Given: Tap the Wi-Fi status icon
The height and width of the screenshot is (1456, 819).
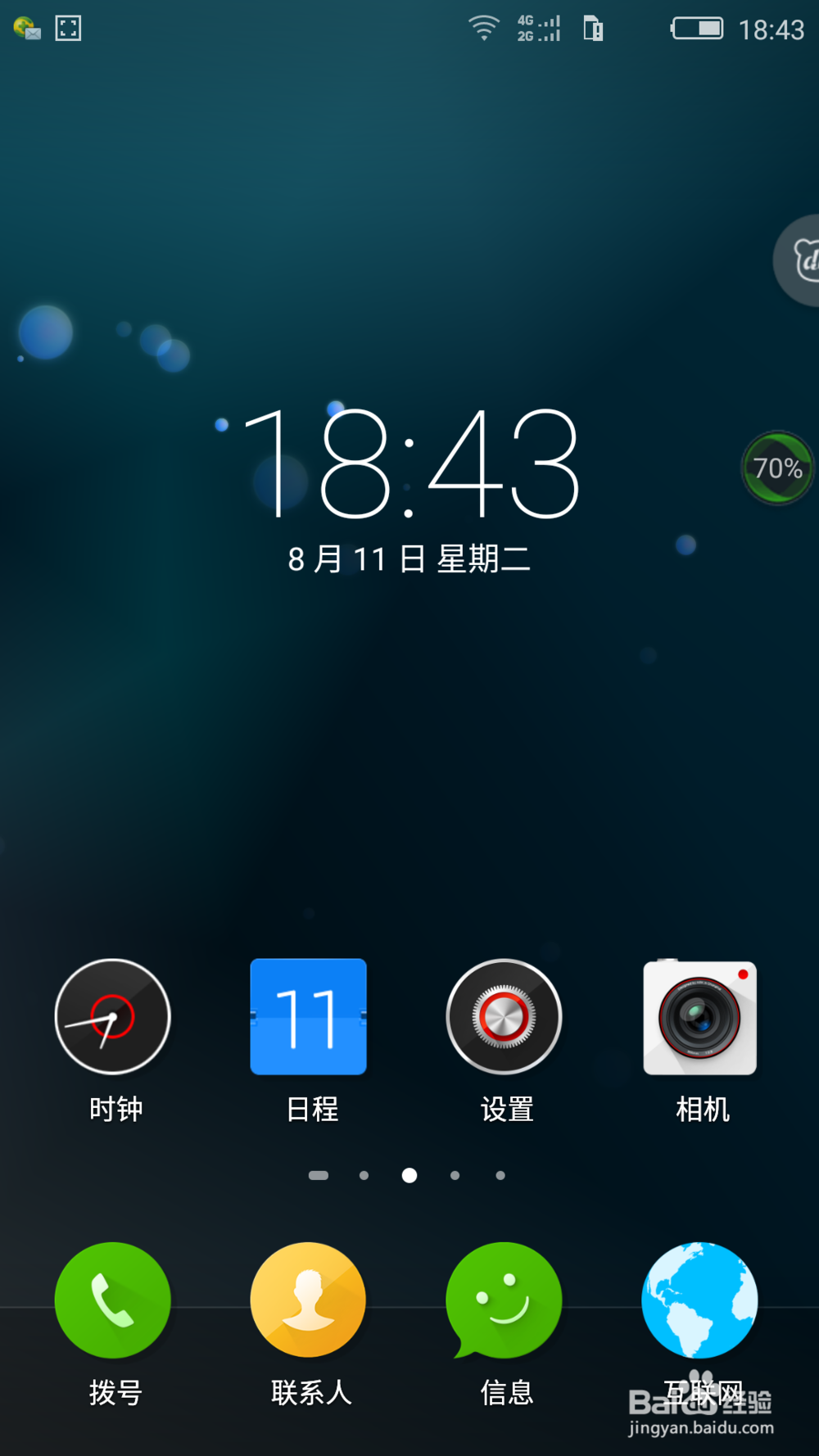Looking at the screenshot, I should (x=483, y=28).
